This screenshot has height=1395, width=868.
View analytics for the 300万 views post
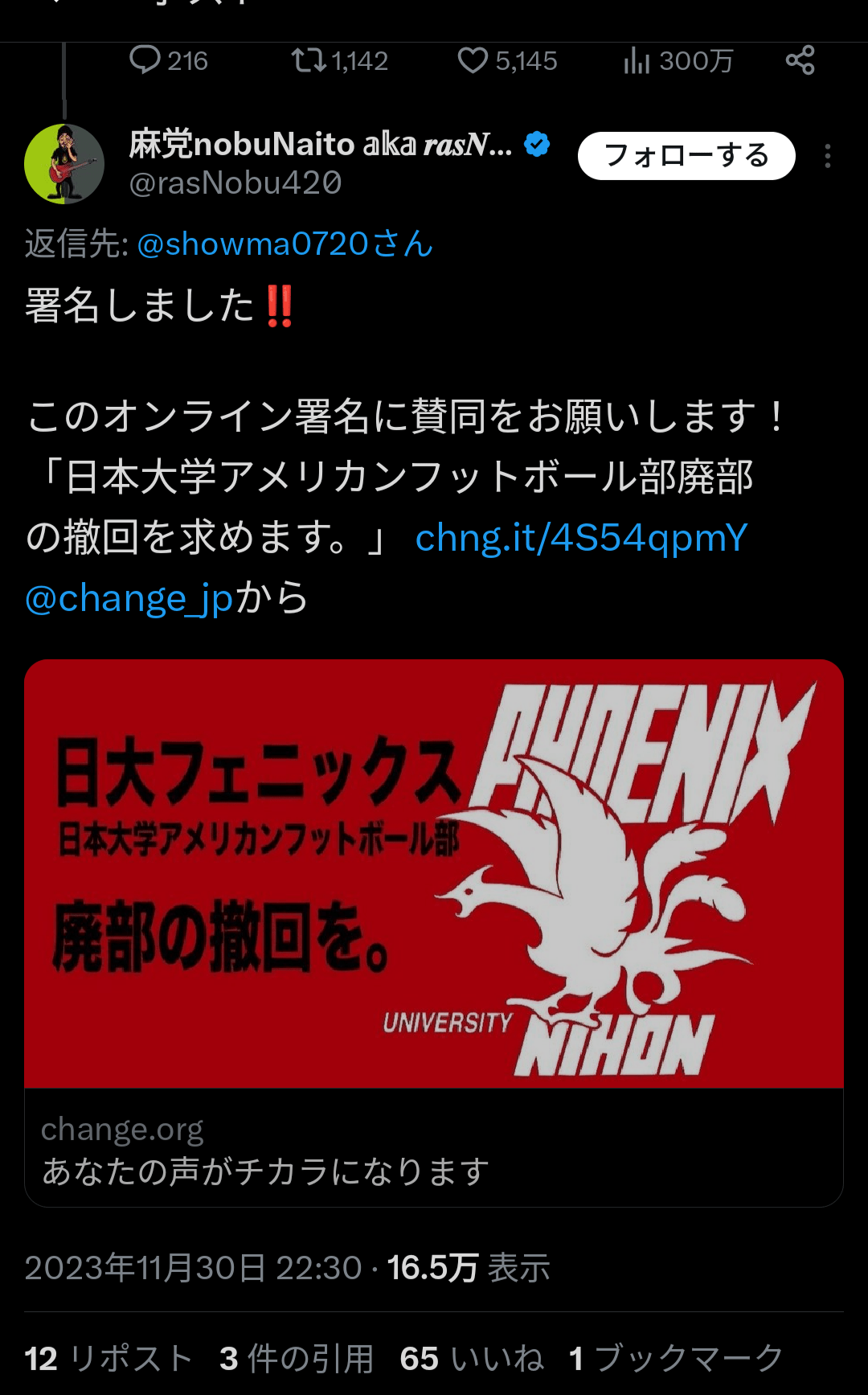[x=637, y=60]
